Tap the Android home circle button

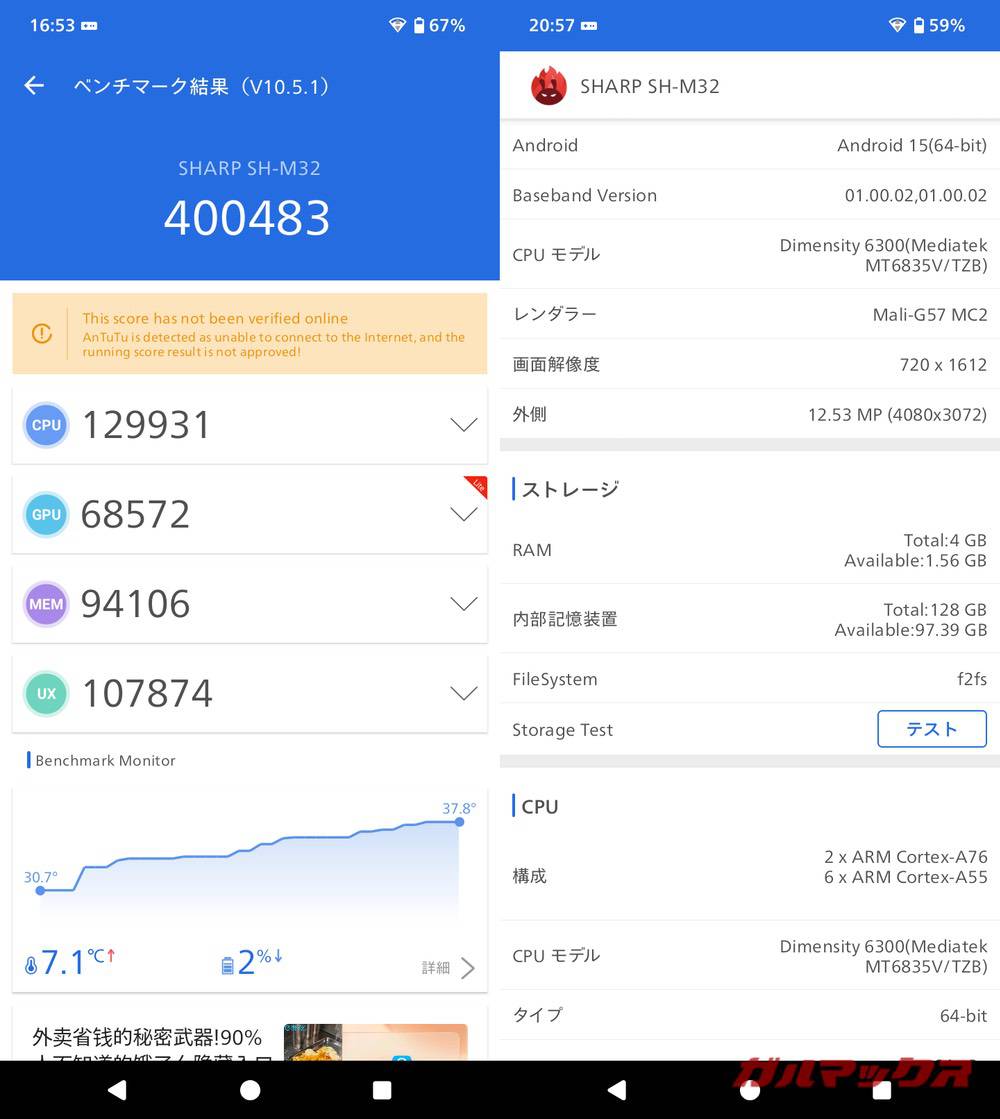click(x=249, y=1092)
